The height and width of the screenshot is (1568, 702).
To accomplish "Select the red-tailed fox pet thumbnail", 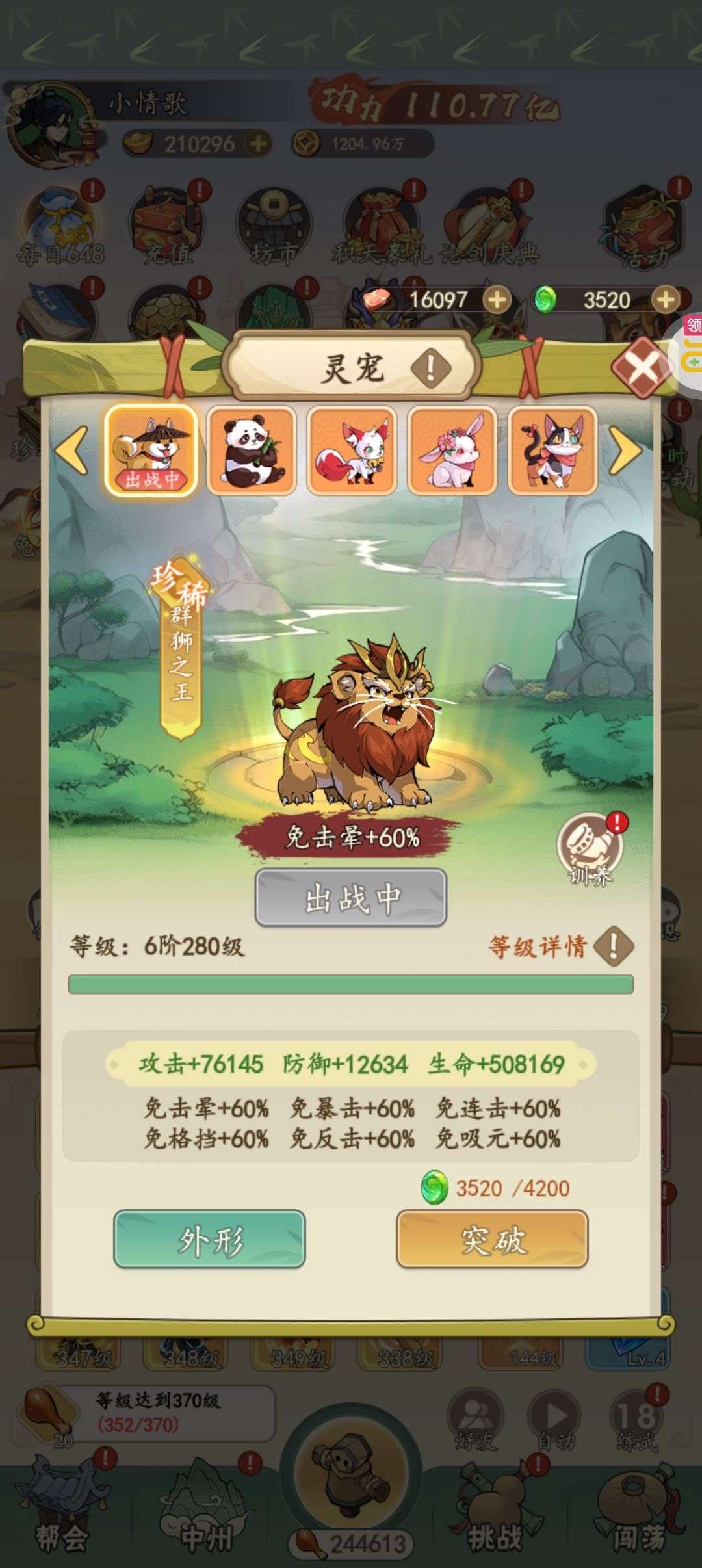I will (352, 451).
